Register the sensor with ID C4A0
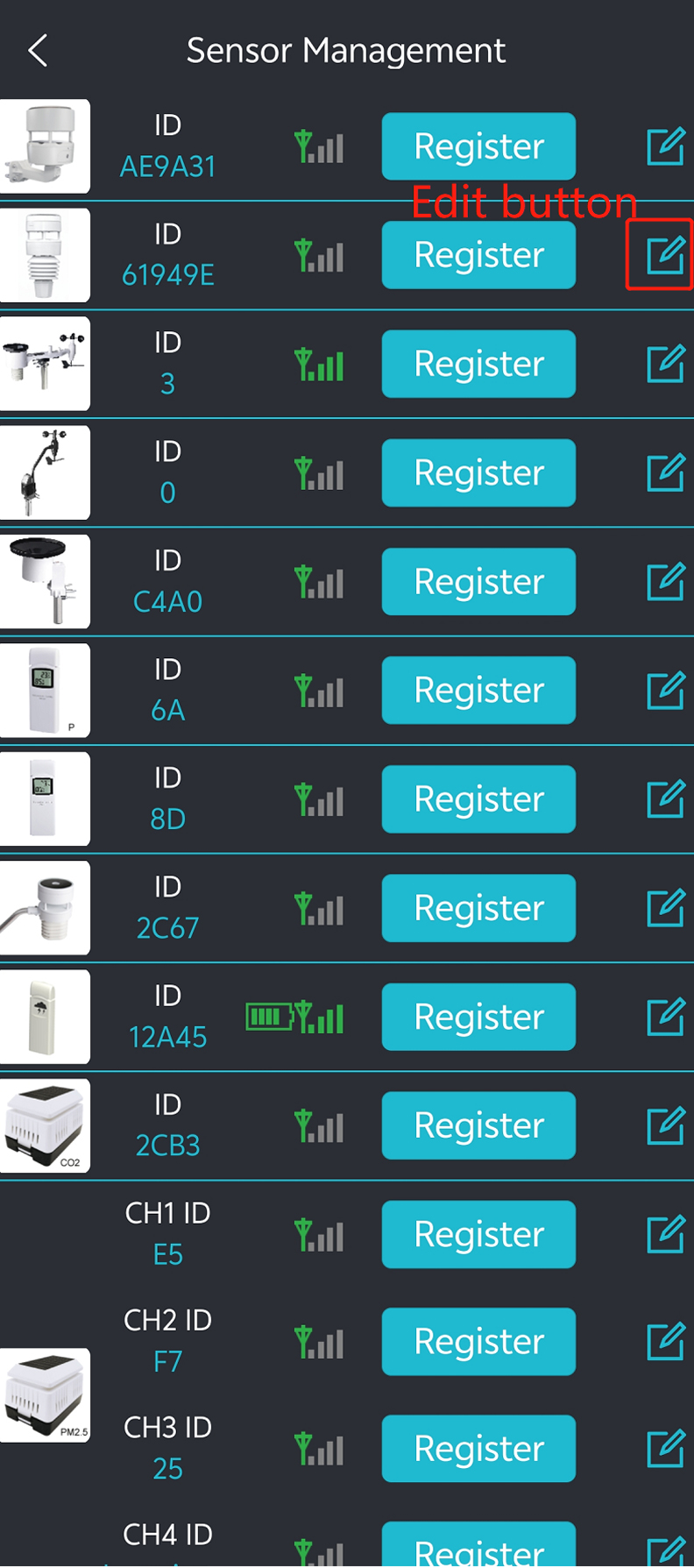694x1568 pixels. (x=478, y=581)
